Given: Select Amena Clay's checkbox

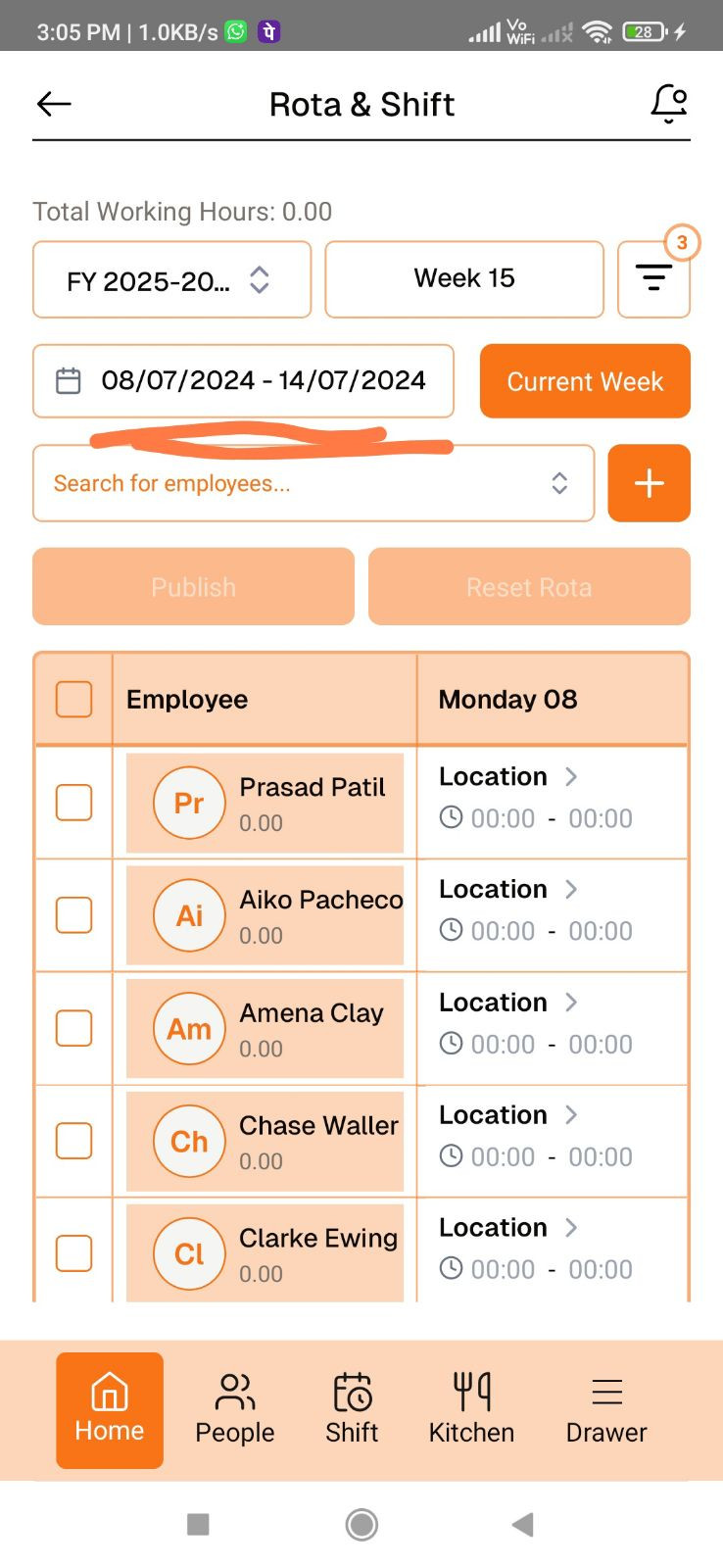Looking at the screenshot, I should click(x=74, y=1028).
